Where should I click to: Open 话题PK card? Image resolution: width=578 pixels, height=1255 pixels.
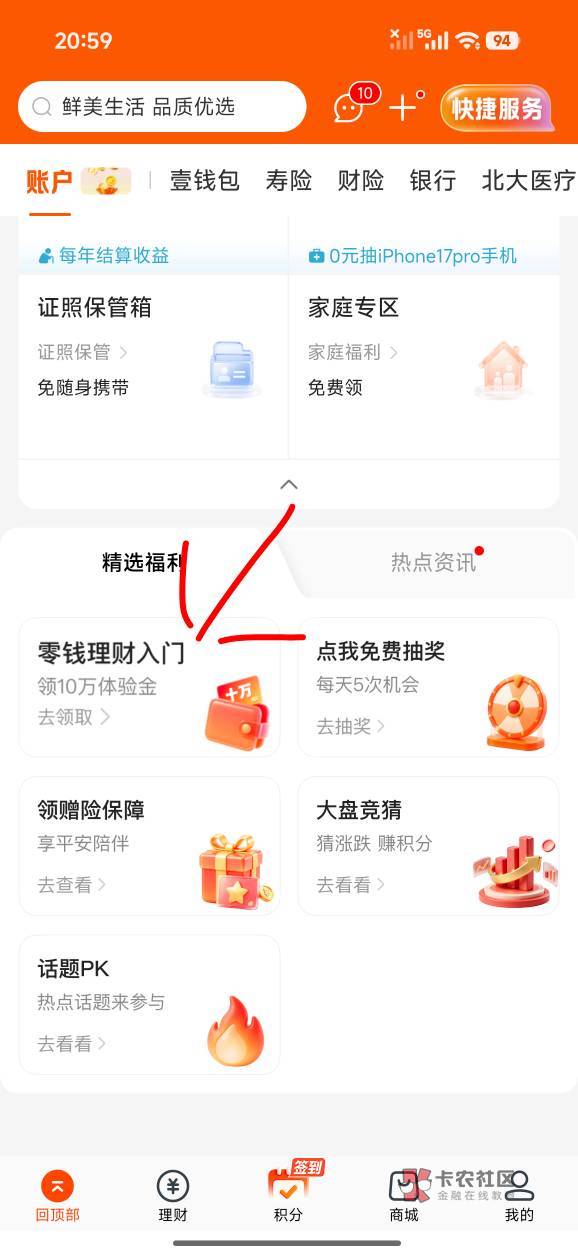(149, 1005)
